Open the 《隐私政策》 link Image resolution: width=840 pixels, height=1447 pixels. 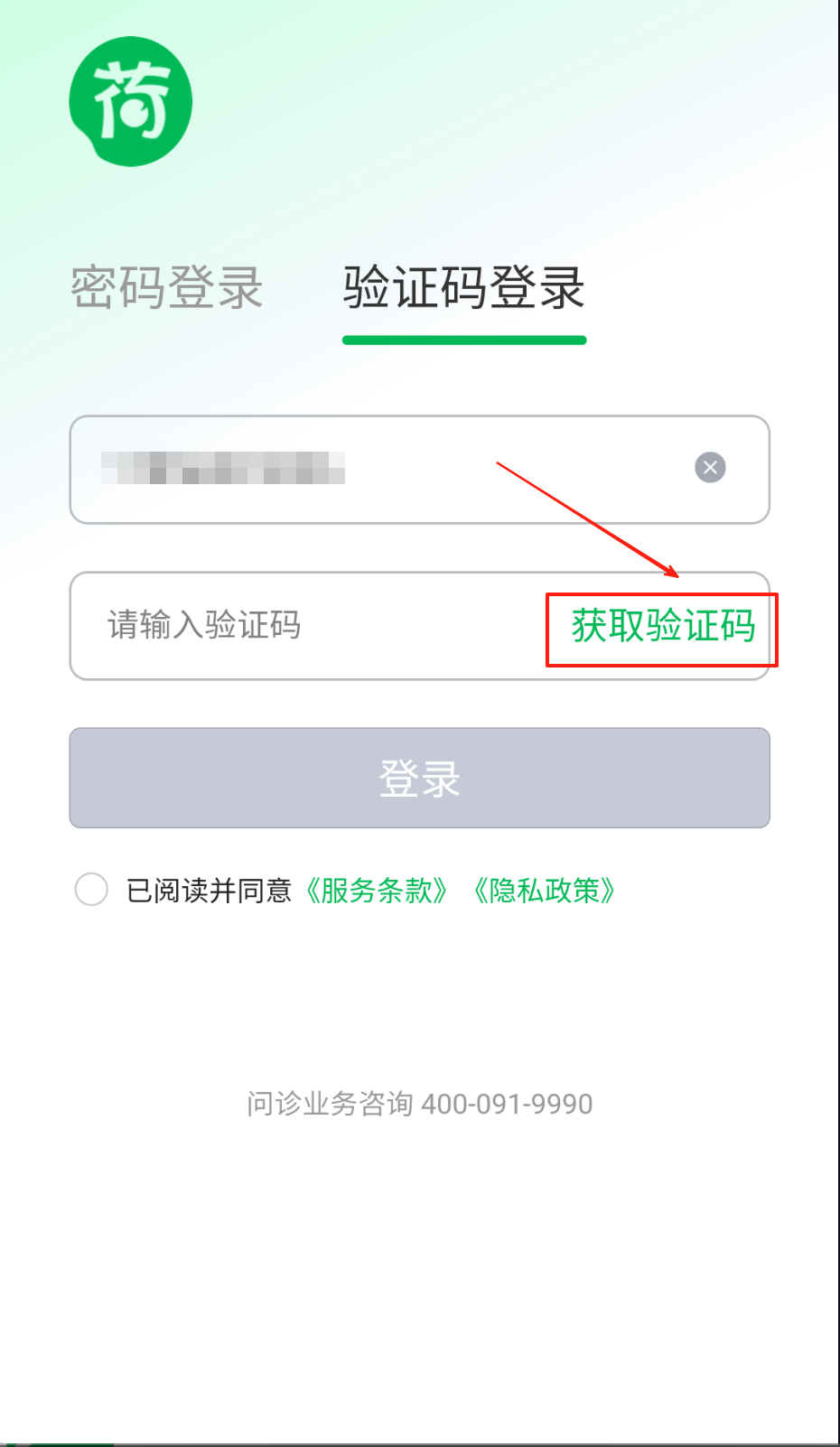click(545, 891)
